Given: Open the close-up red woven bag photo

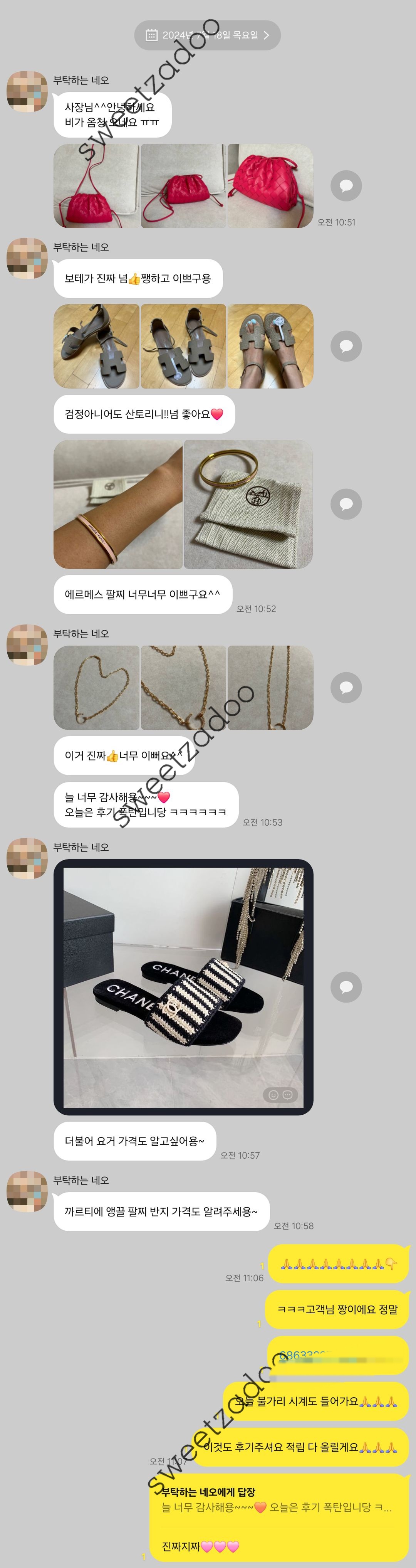Looking at the screenshot, I should pyautogui.click(x=270, y=186).
